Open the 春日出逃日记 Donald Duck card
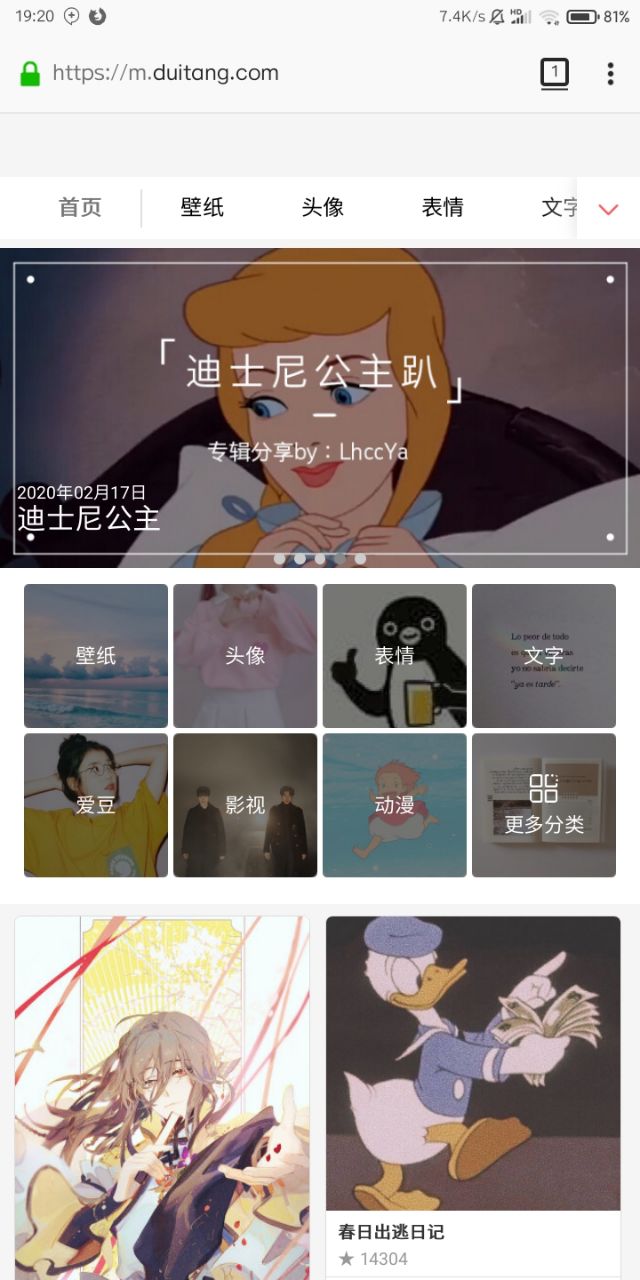Screen dimensions: 640x1280 click(473, 1080)
